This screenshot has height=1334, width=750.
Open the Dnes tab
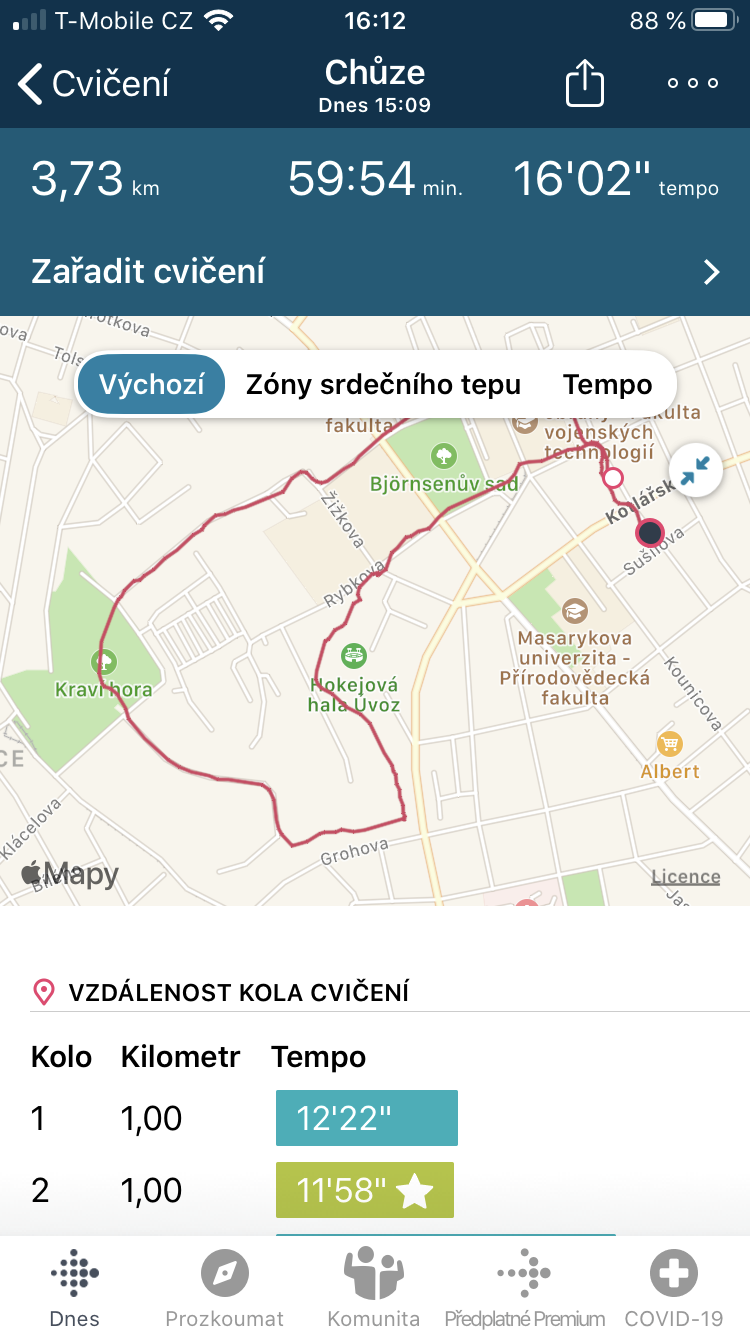pyautogui.click(x=75, y=1289)
